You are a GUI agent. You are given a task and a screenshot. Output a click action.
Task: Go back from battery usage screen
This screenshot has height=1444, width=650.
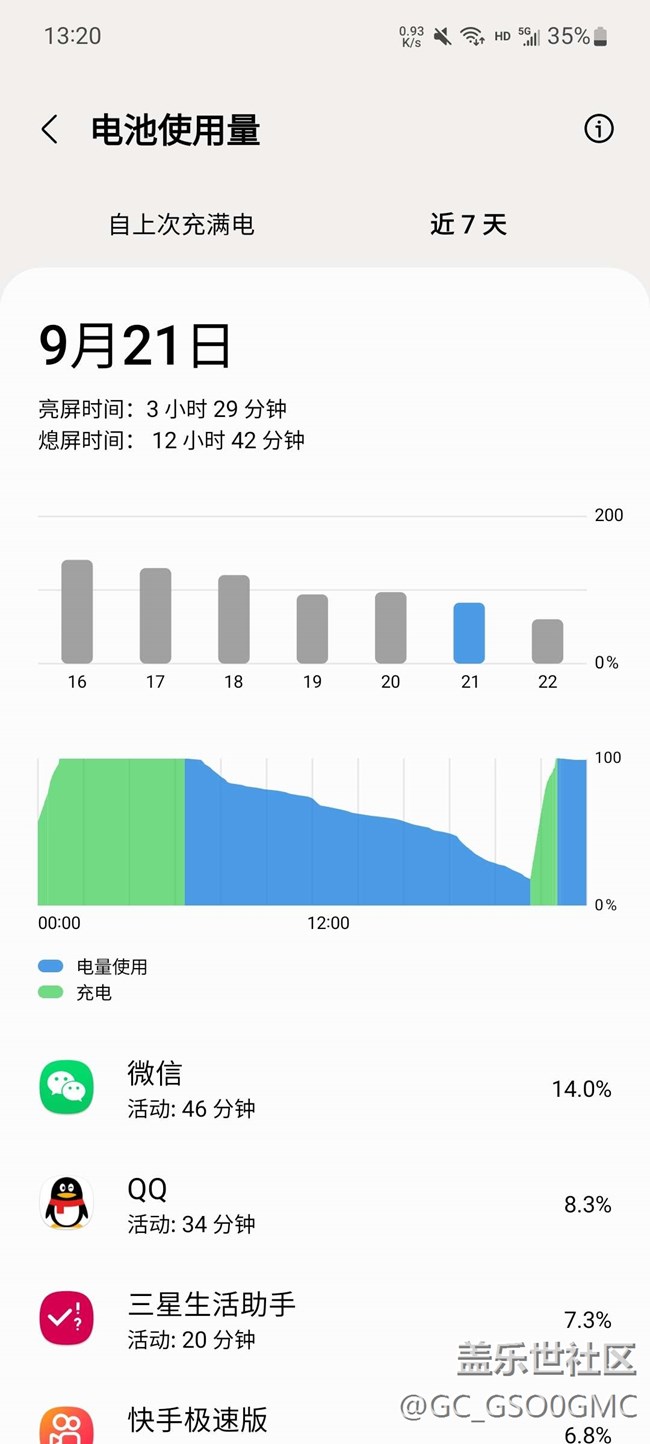point(50,129)
